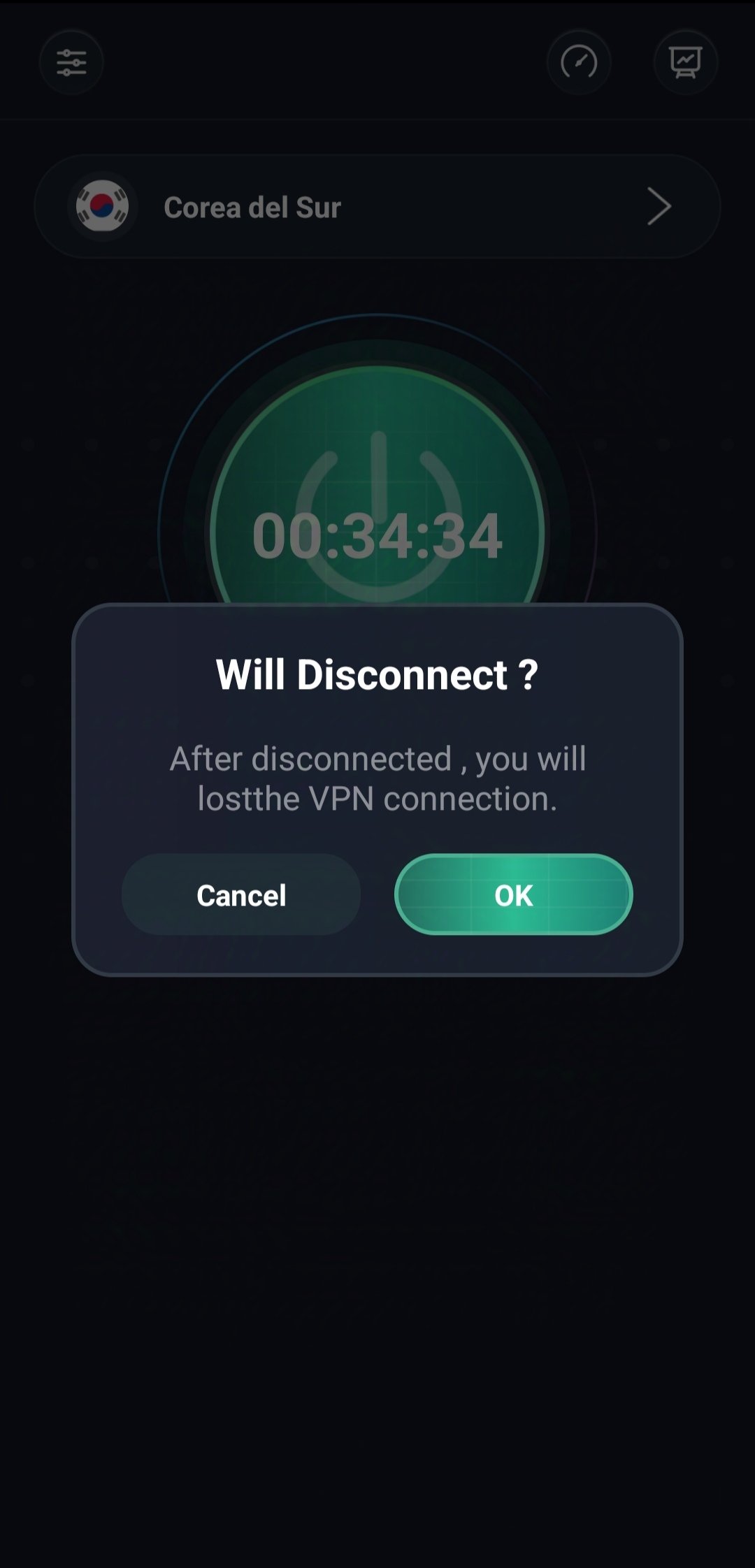The image size is (755, 1568).
Task: Confirm disconnect with the OK button
Action: [513, 894]
